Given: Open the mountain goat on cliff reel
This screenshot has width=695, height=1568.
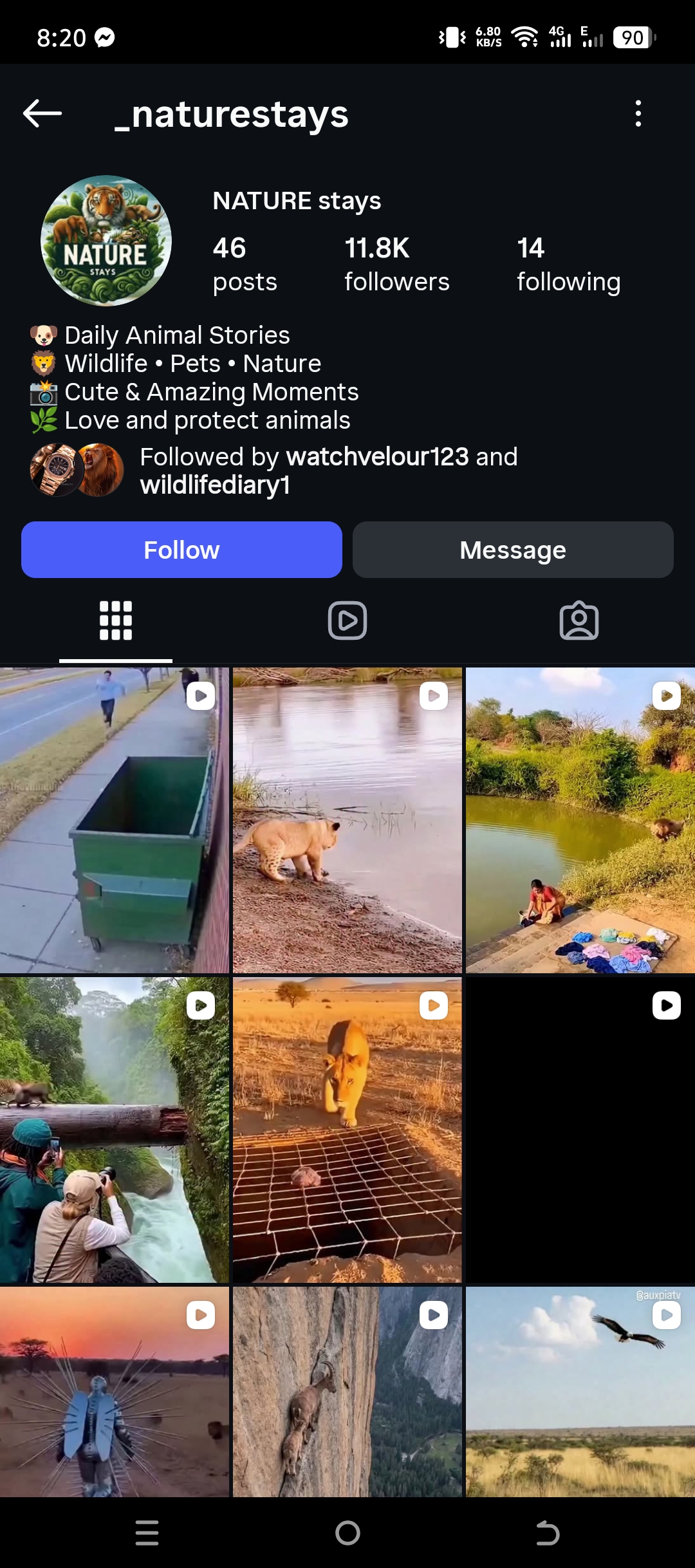Looking at the screenshot, I should coord(347,1392).
